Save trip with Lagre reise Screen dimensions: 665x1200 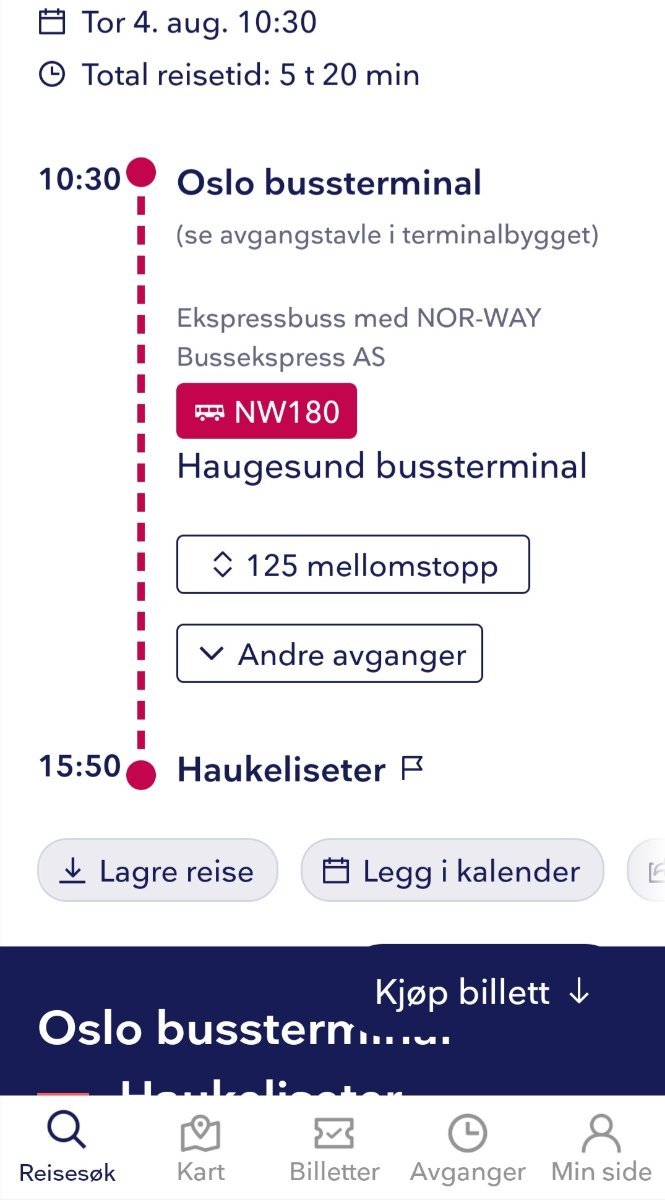[157, 871]
